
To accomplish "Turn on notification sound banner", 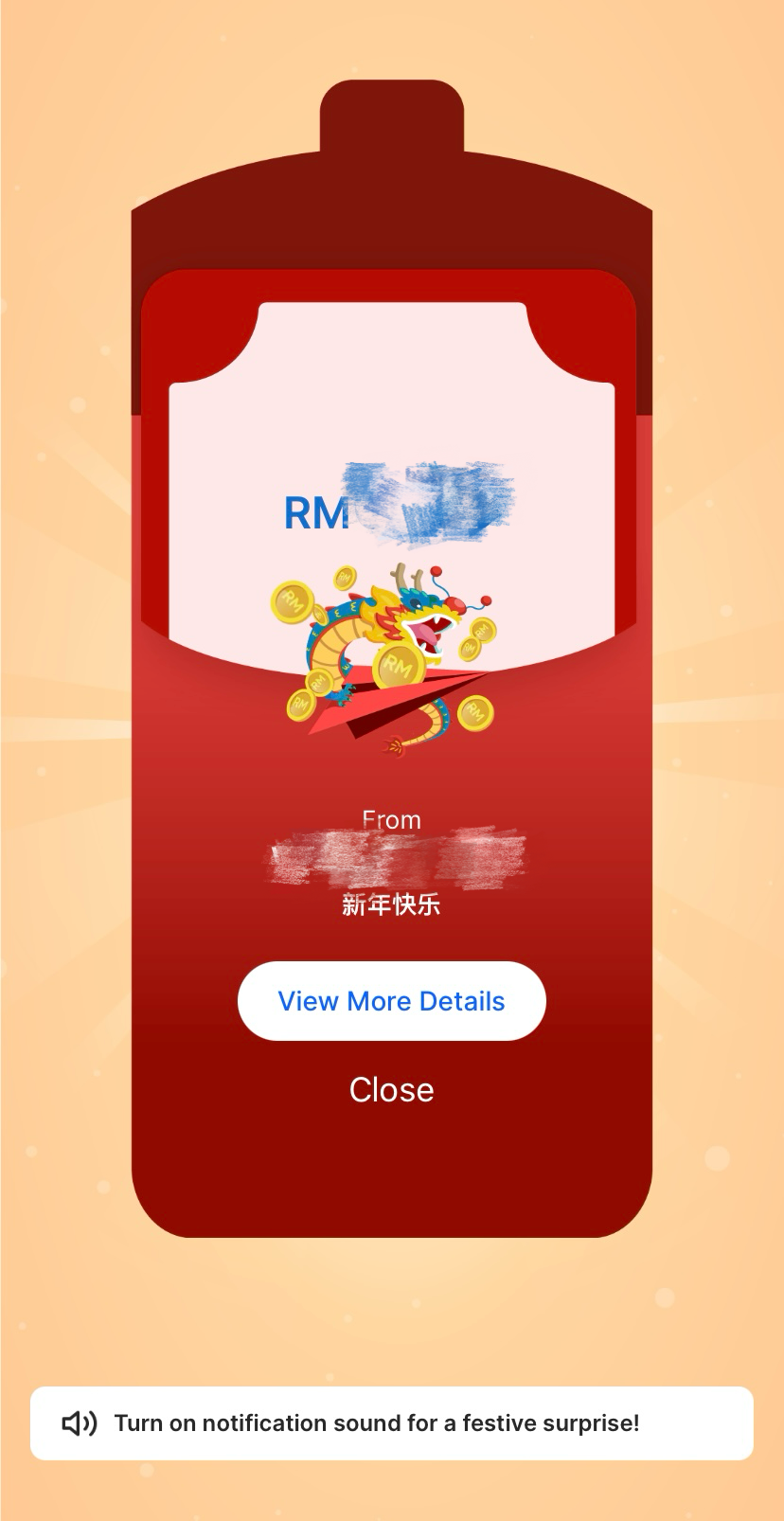I will [391, 1423].
